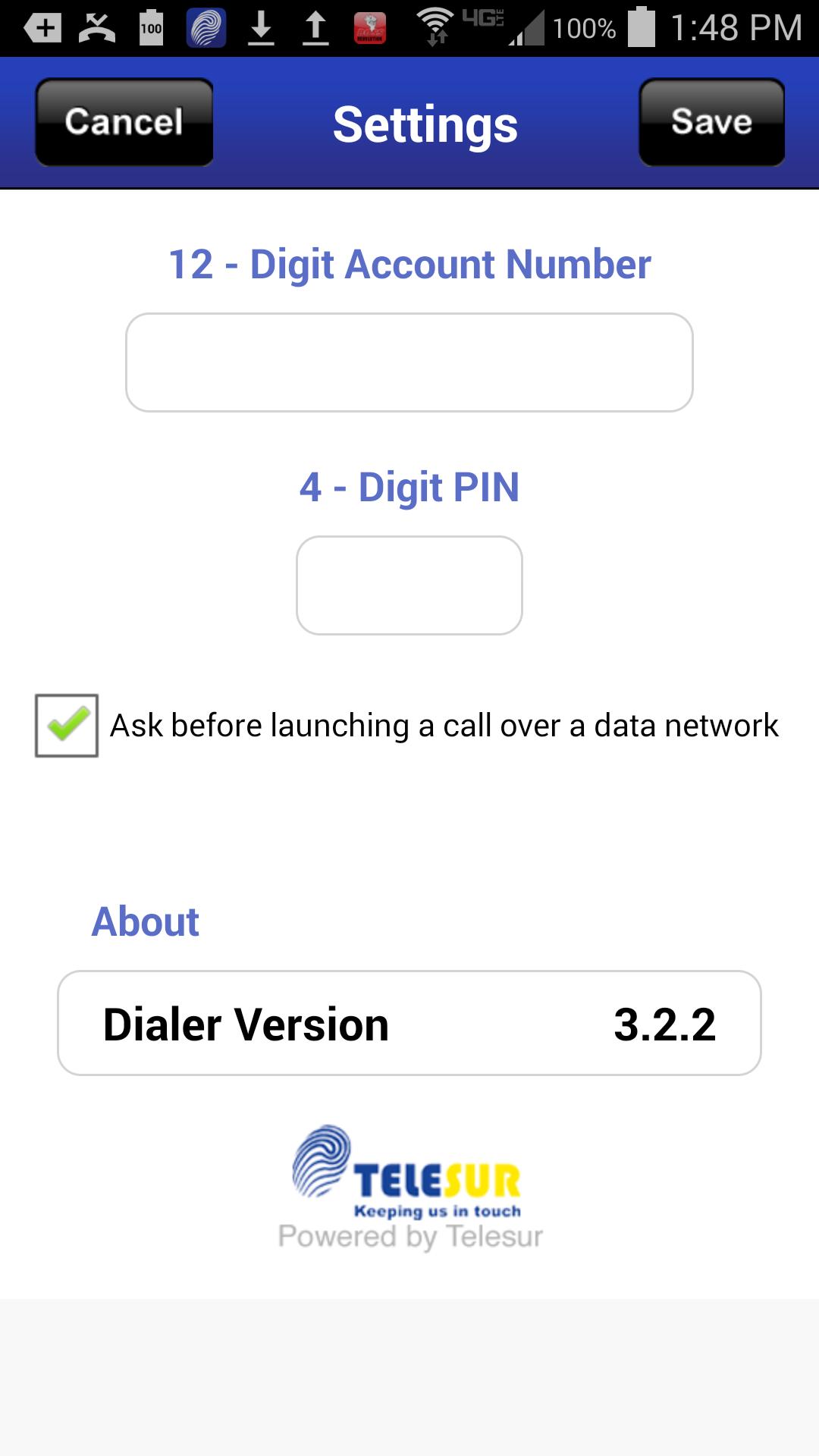Image resolution: width=819 pixels, height=1456 pixels.
Task: Uncheck Ask before launching a call over data
Action: pyautogui.click(x=67, y=726)
